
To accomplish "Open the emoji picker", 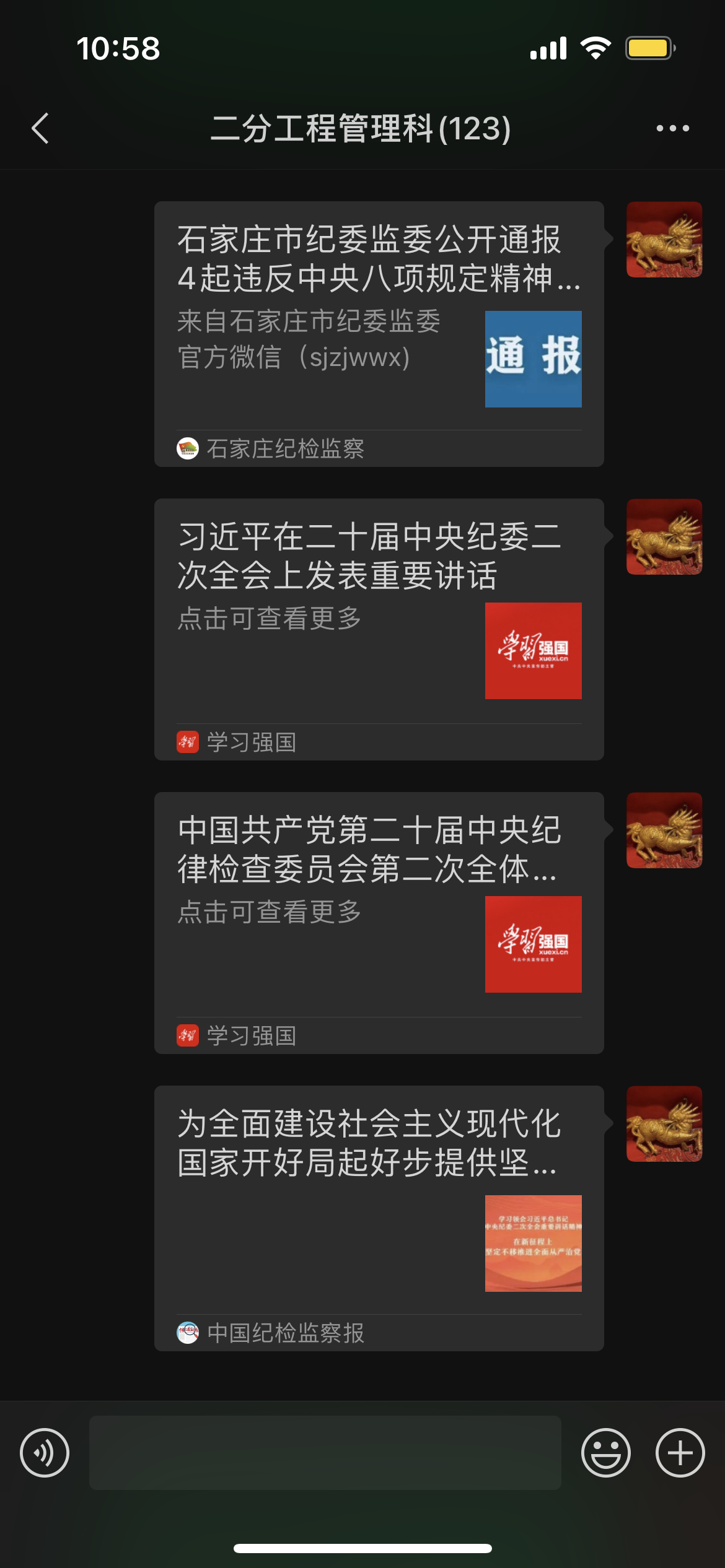I will (x=605, y=1453).
